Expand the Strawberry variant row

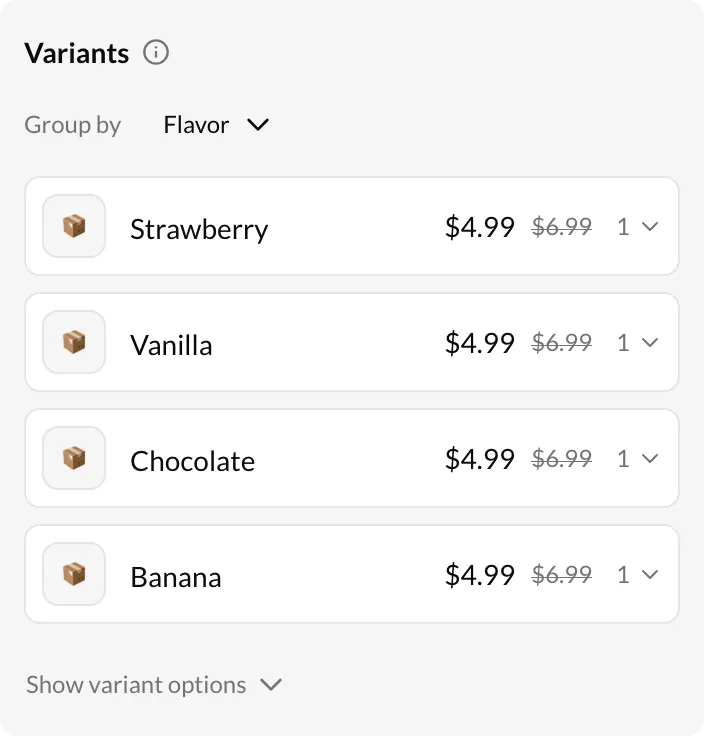coord(650,227)
